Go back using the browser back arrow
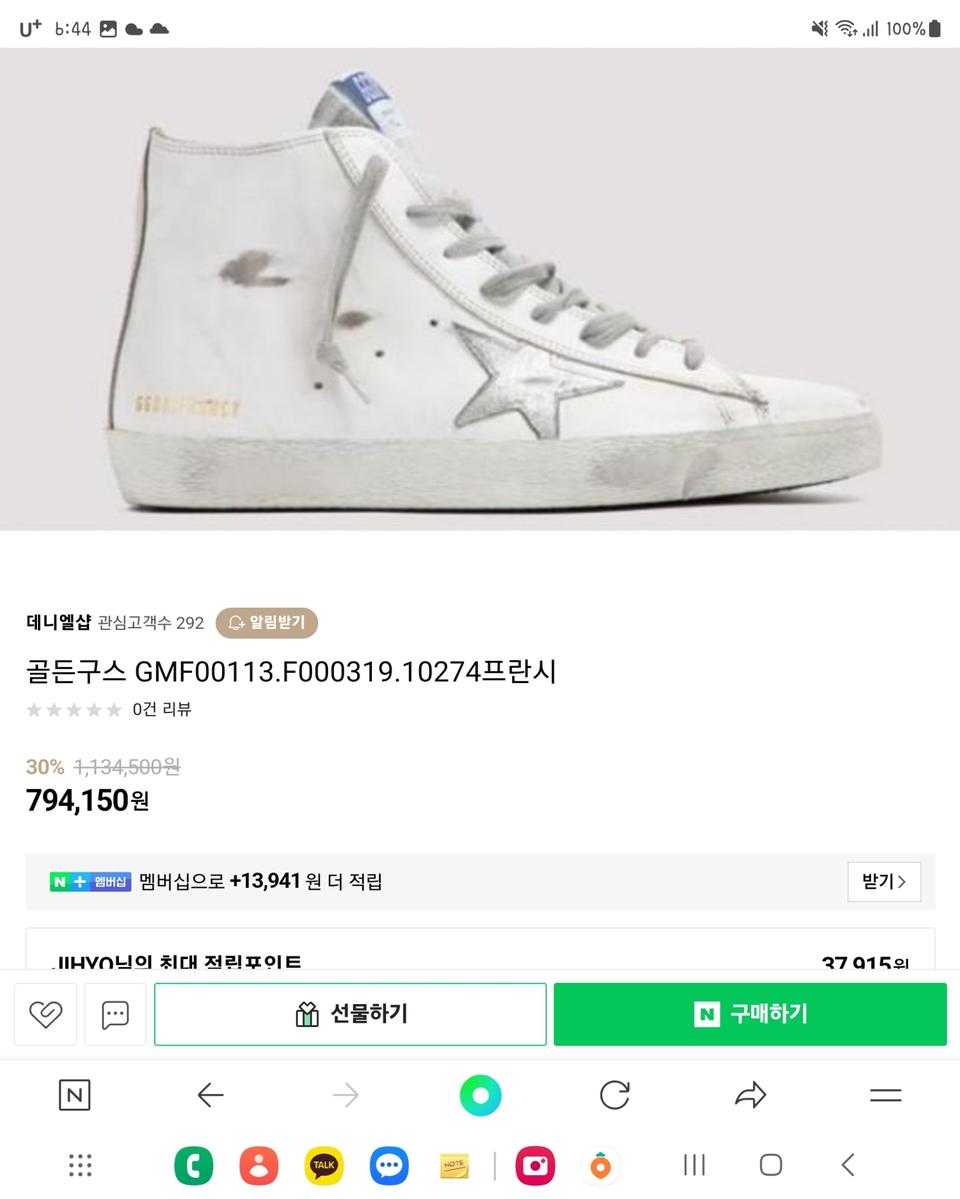 (x=210, y=1095)
